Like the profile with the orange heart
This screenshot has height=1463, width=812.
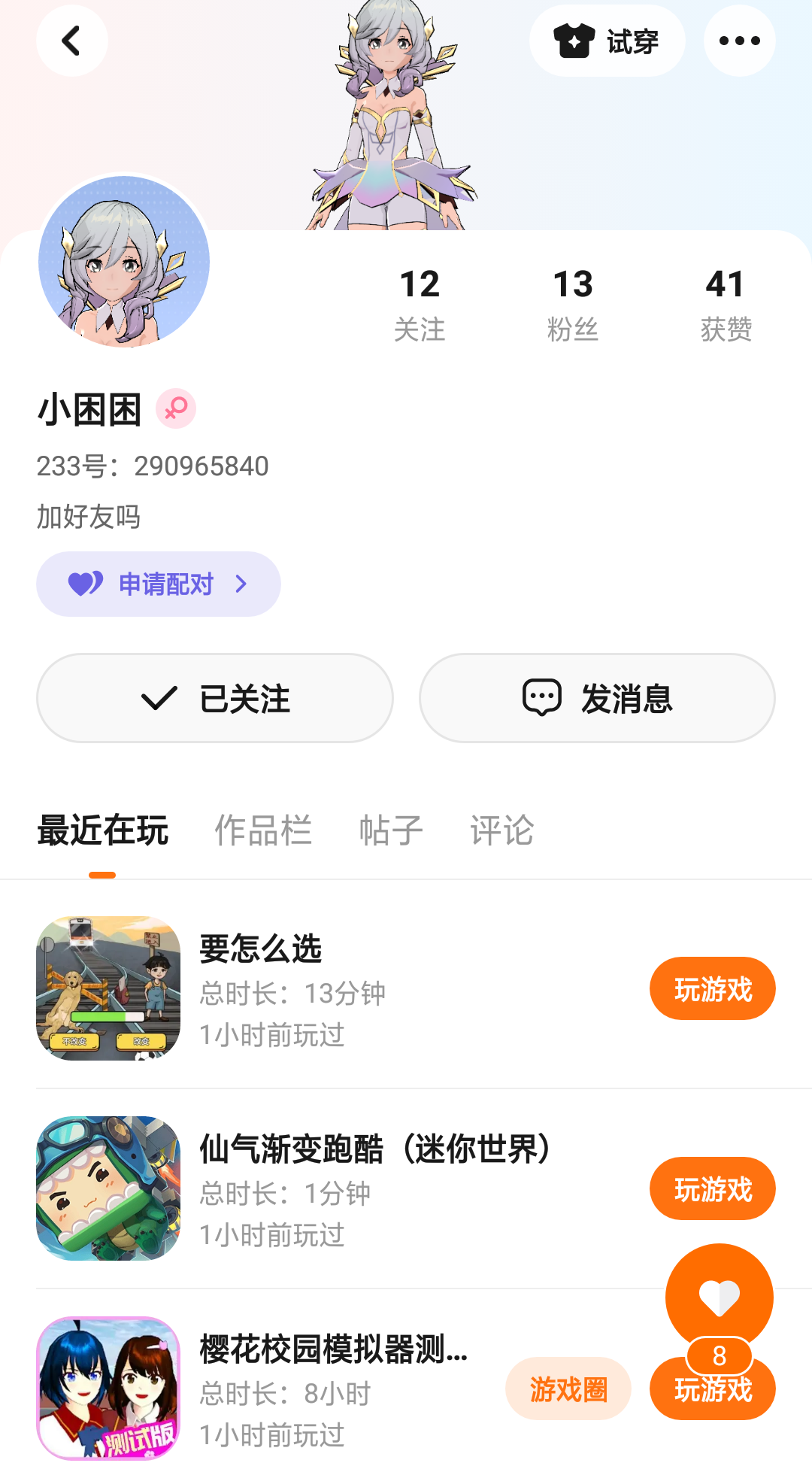720,1298
